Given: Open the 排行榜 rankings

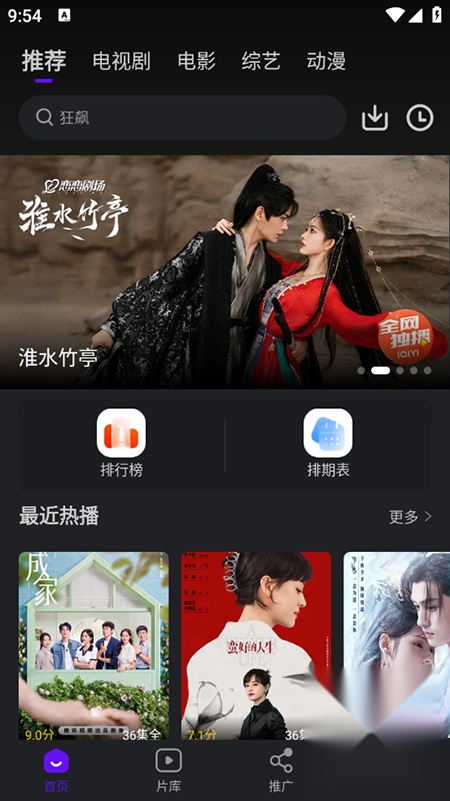Looking at the screenshot, I should point(122,443).
